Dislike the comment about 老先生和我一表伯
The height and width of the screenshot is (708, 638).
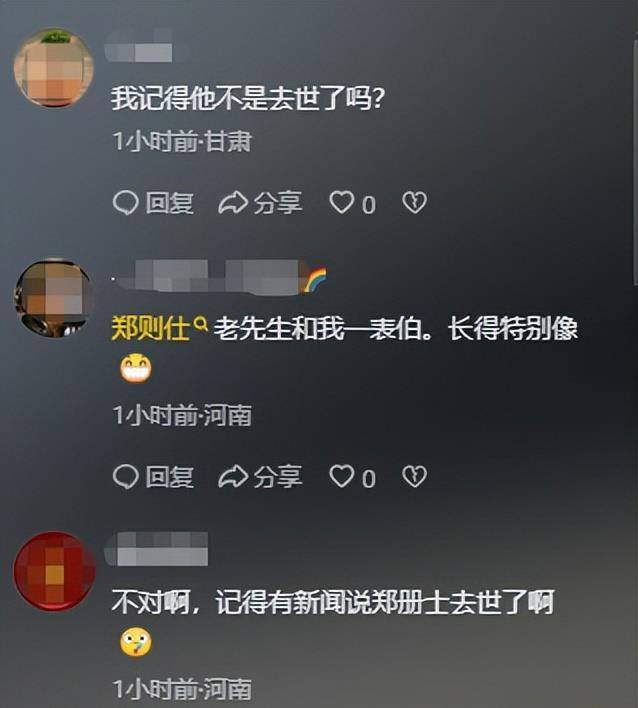click(414, 477)
